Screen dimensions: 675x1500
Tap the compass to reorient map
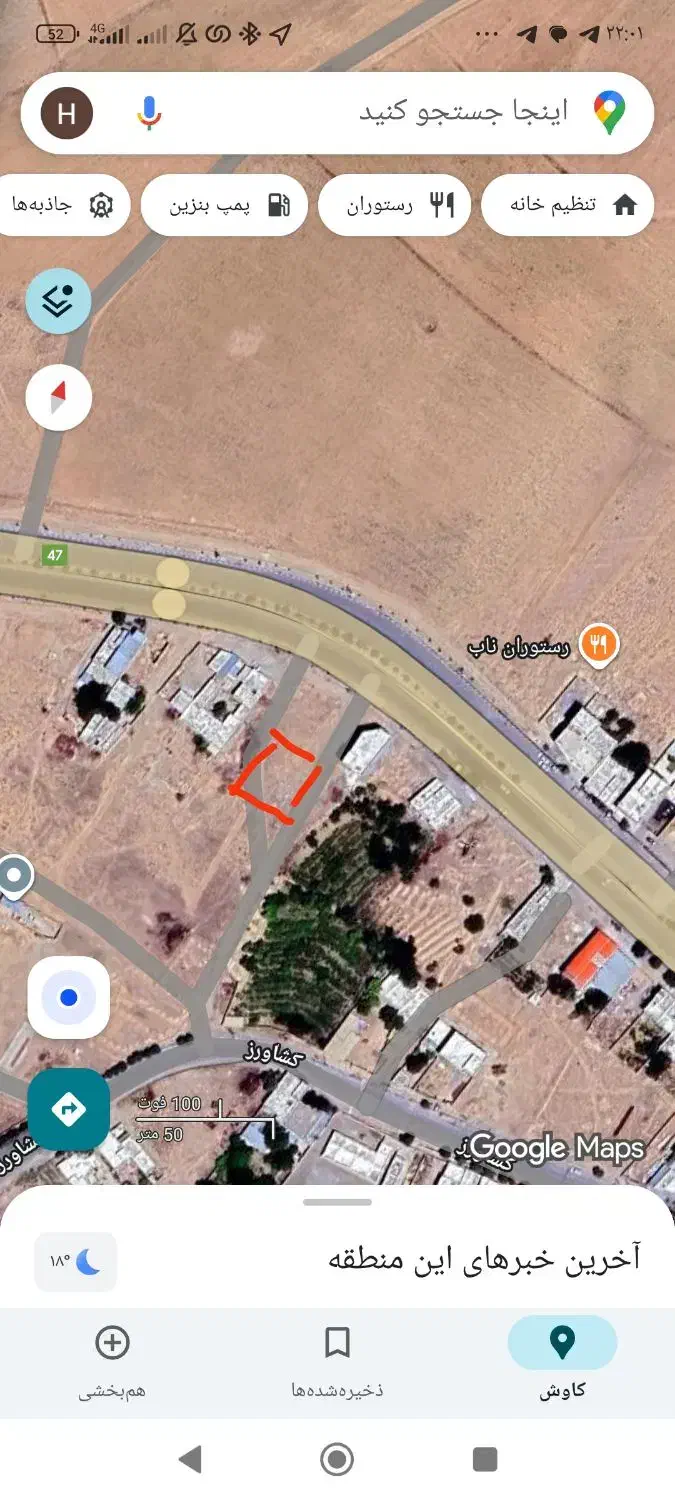click(58, 398)
